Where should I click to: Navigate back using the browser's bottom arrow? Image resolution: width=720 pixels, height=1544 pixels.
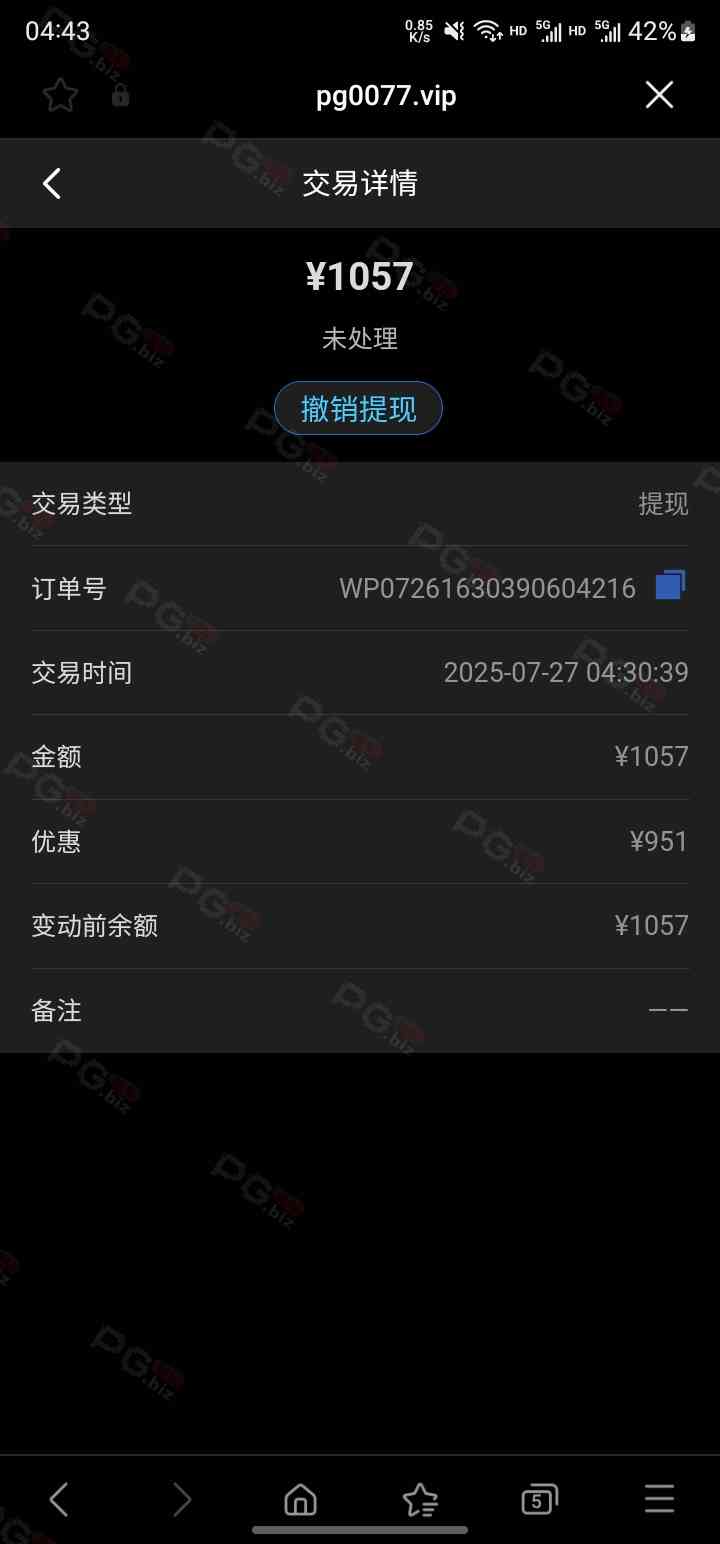pyautogui.click(x=60, y=1499)
